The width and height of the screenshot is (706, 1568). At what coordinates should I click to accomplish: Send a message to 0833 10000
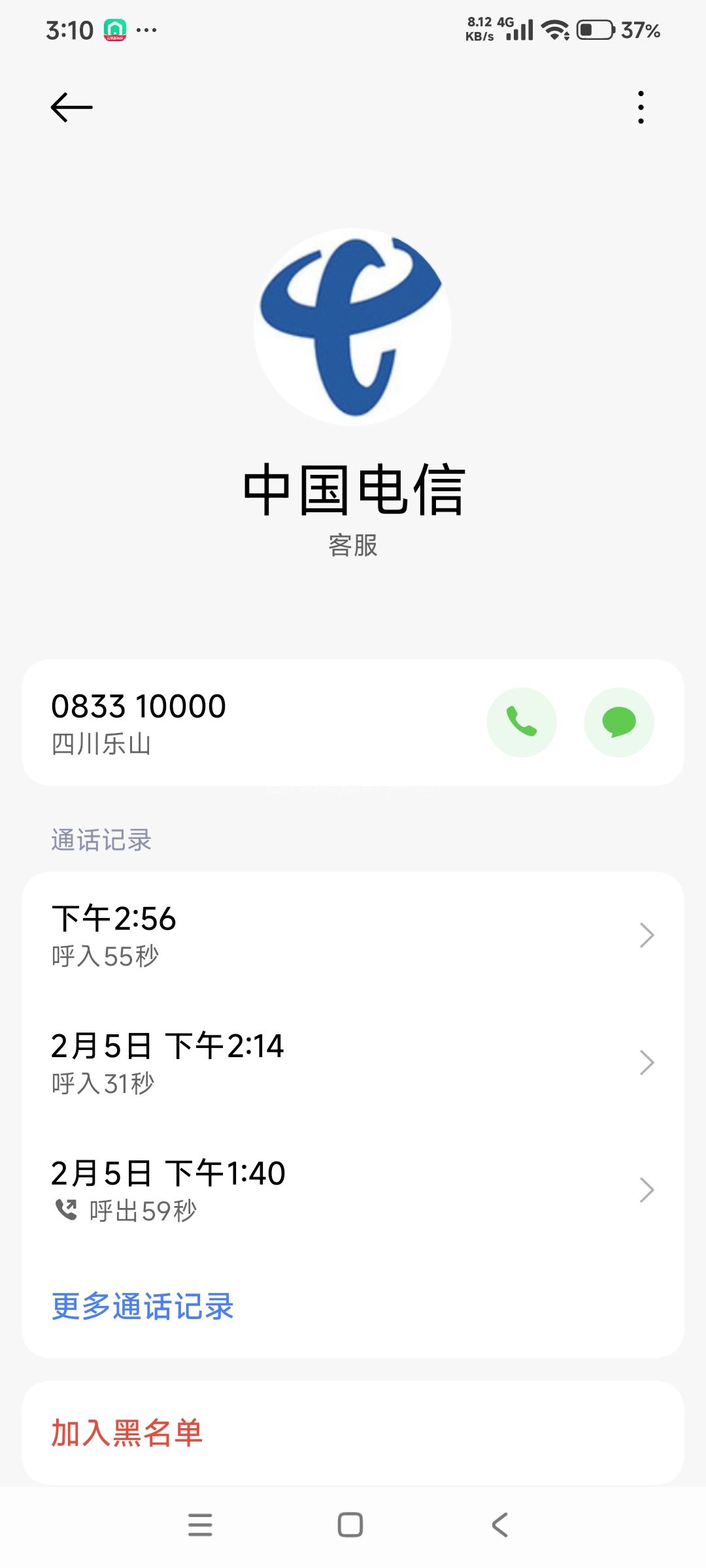(618, 722)
